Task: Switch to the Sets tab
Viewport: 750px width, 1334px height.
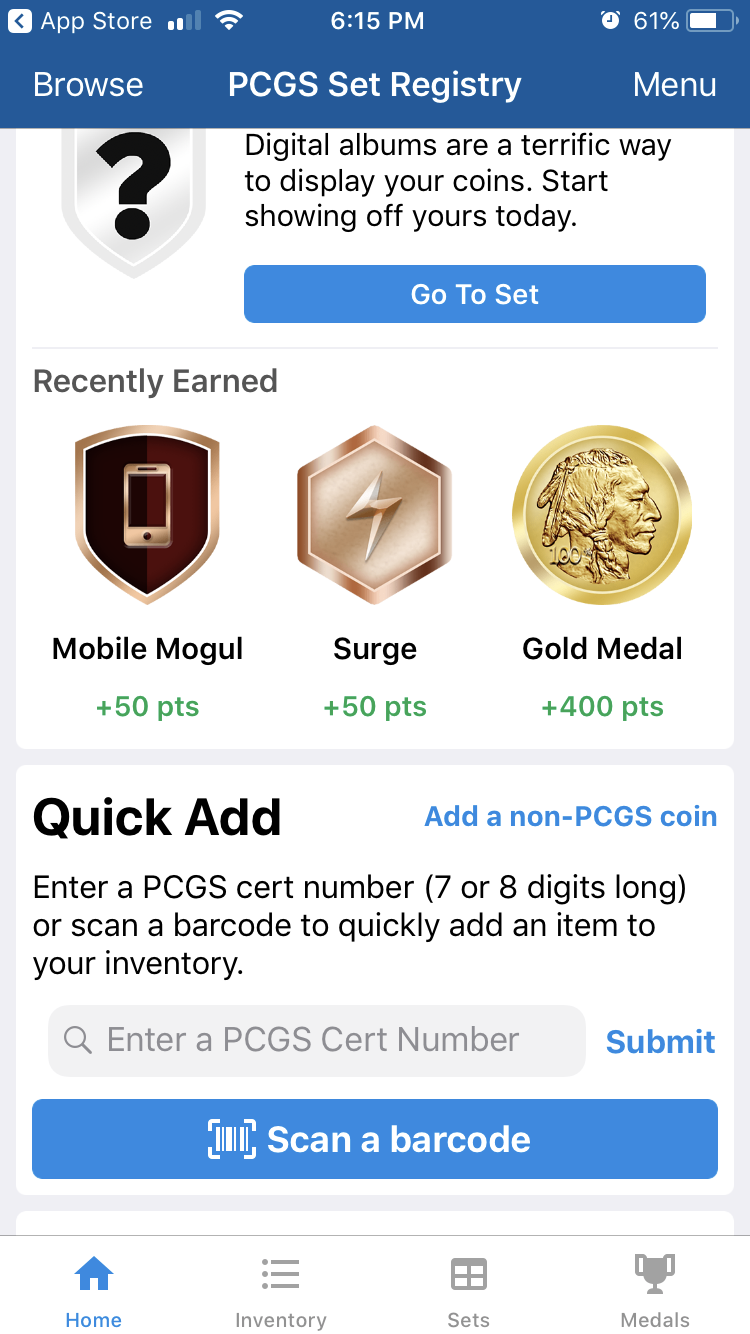Action: point(468,1292)
